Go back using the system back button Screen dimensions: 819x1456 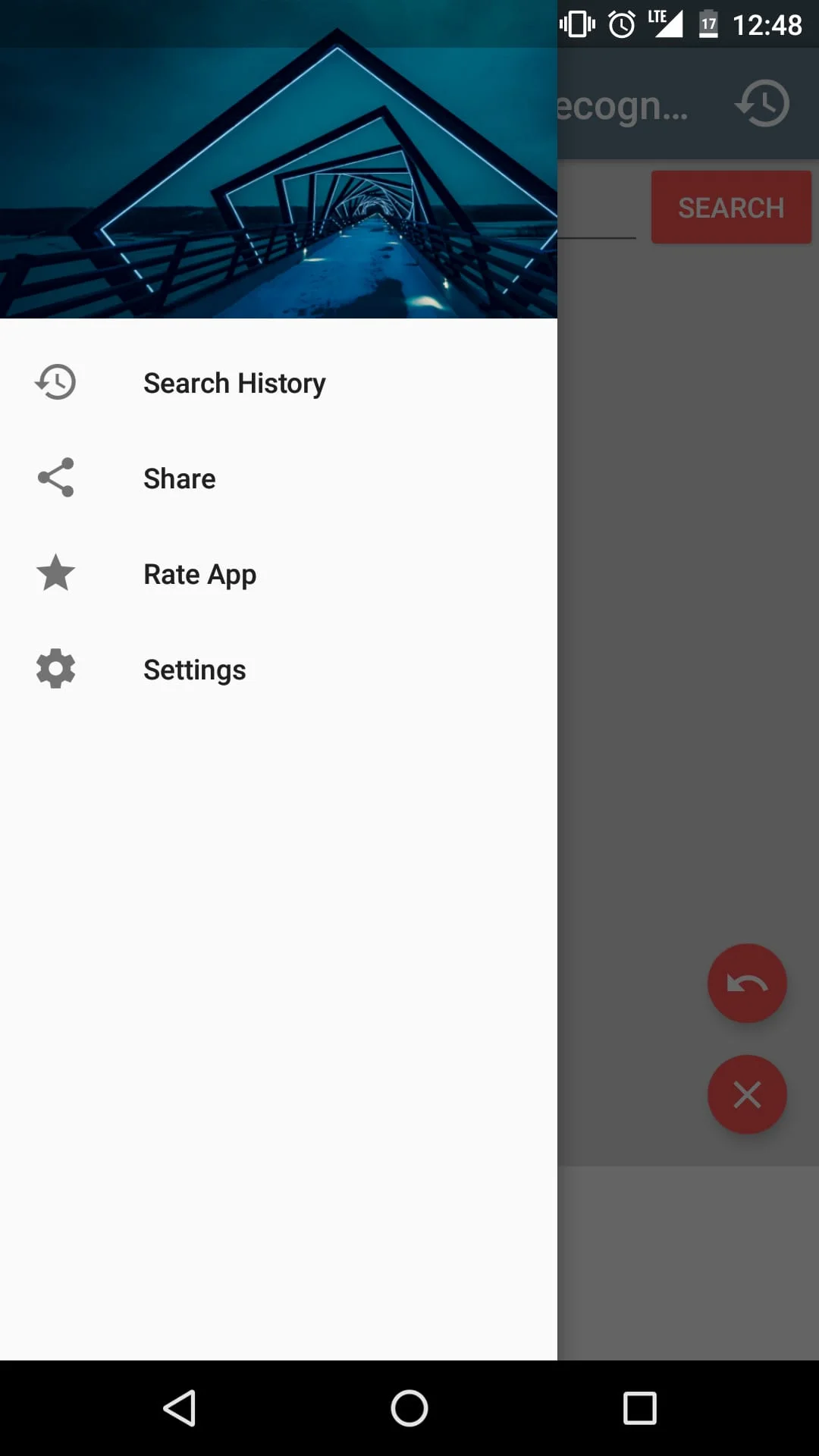click(180, 1408)
